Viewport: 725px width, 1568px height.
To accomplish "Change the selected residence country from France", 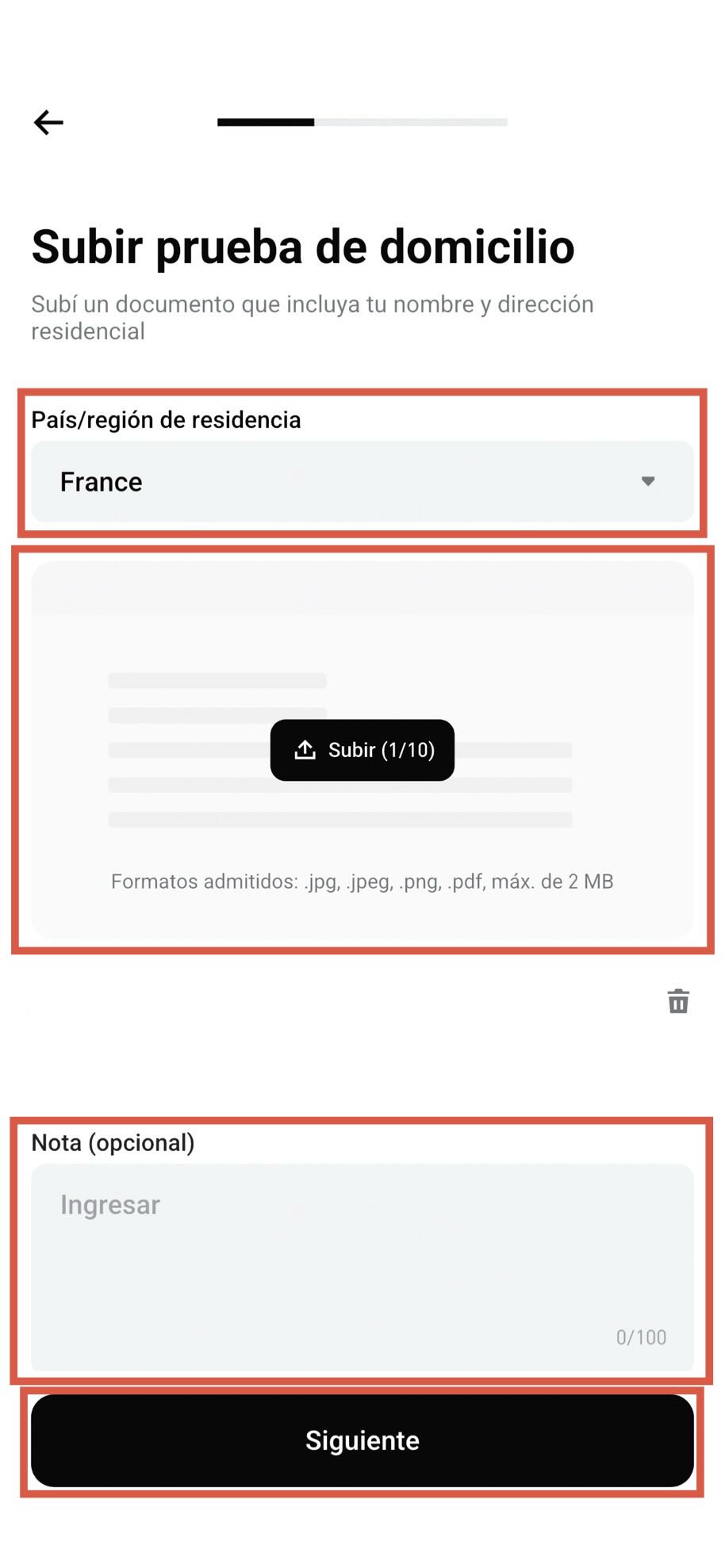I will [362, 480].
